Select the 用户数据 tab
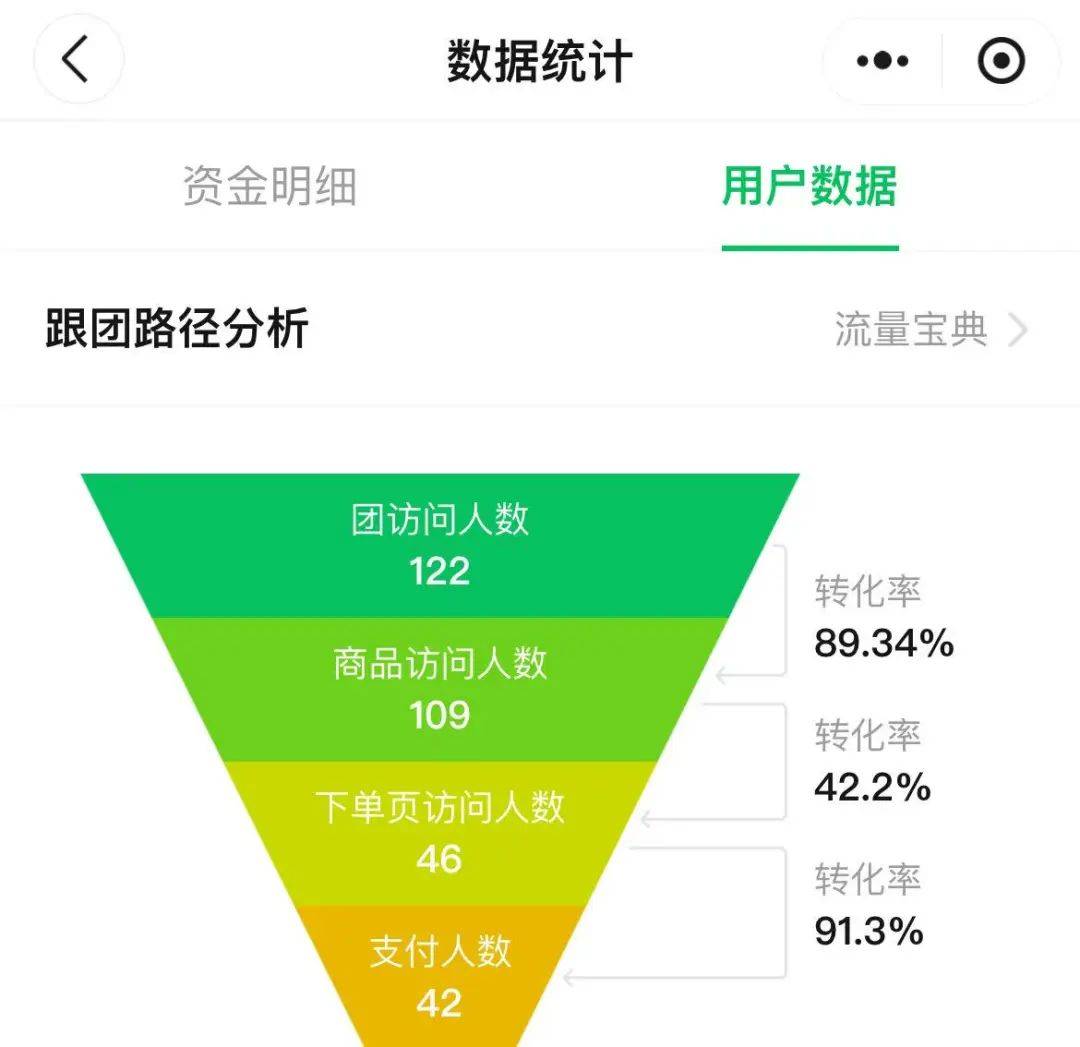1080x1047 pixels. pyautogui.click(x=809, y=187)
